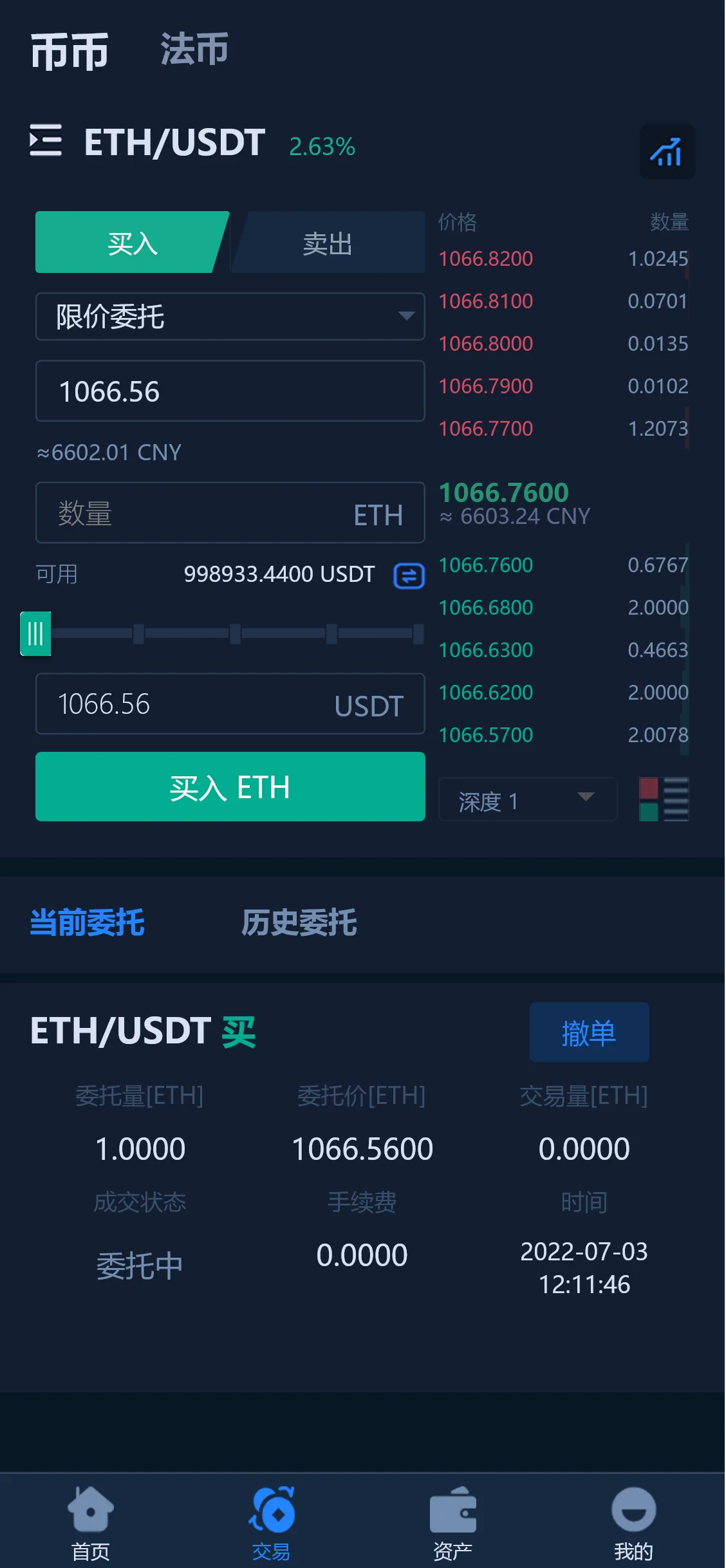Image resolution: width=726 pixels, height=1568 pixels.
Task: Open the 限价委托 order type dropdown
Action: pyautogui.click(x=230, y=317)
